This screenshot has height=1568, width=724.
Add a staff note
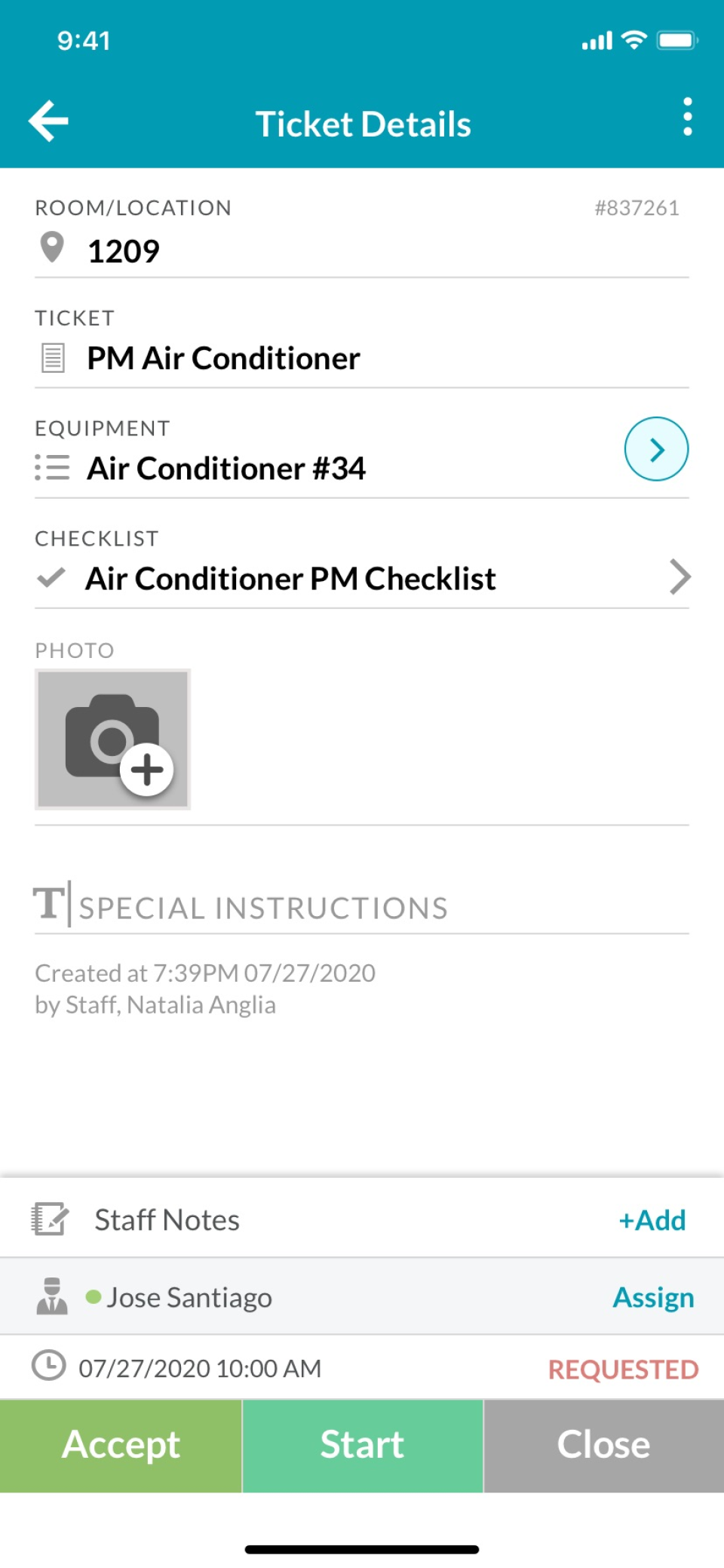point(652,1220)
